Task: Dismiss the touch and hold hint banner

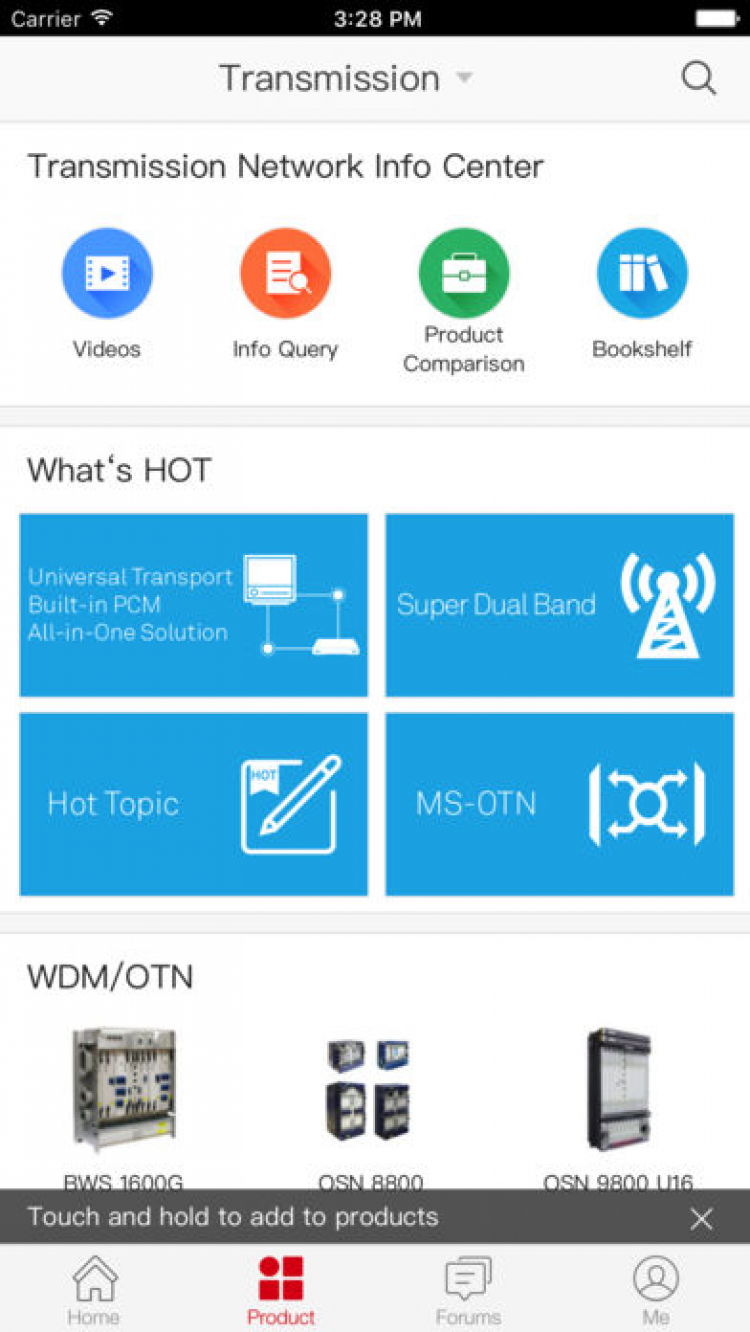Action: (701, 1218)
